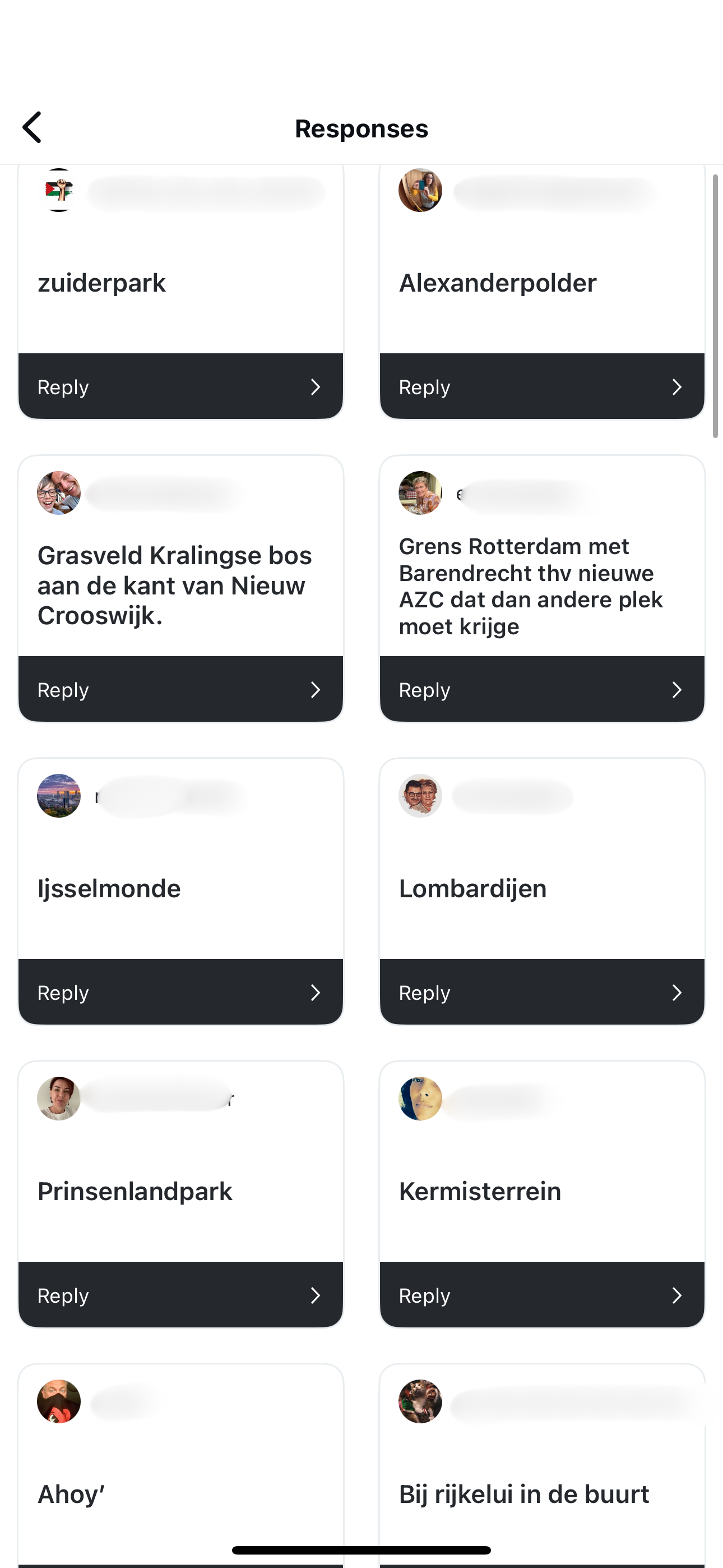Open responder avatar on Bij rijkelui card
The width and height of the screenshot is (723, 1568).
click(420, 1401)
